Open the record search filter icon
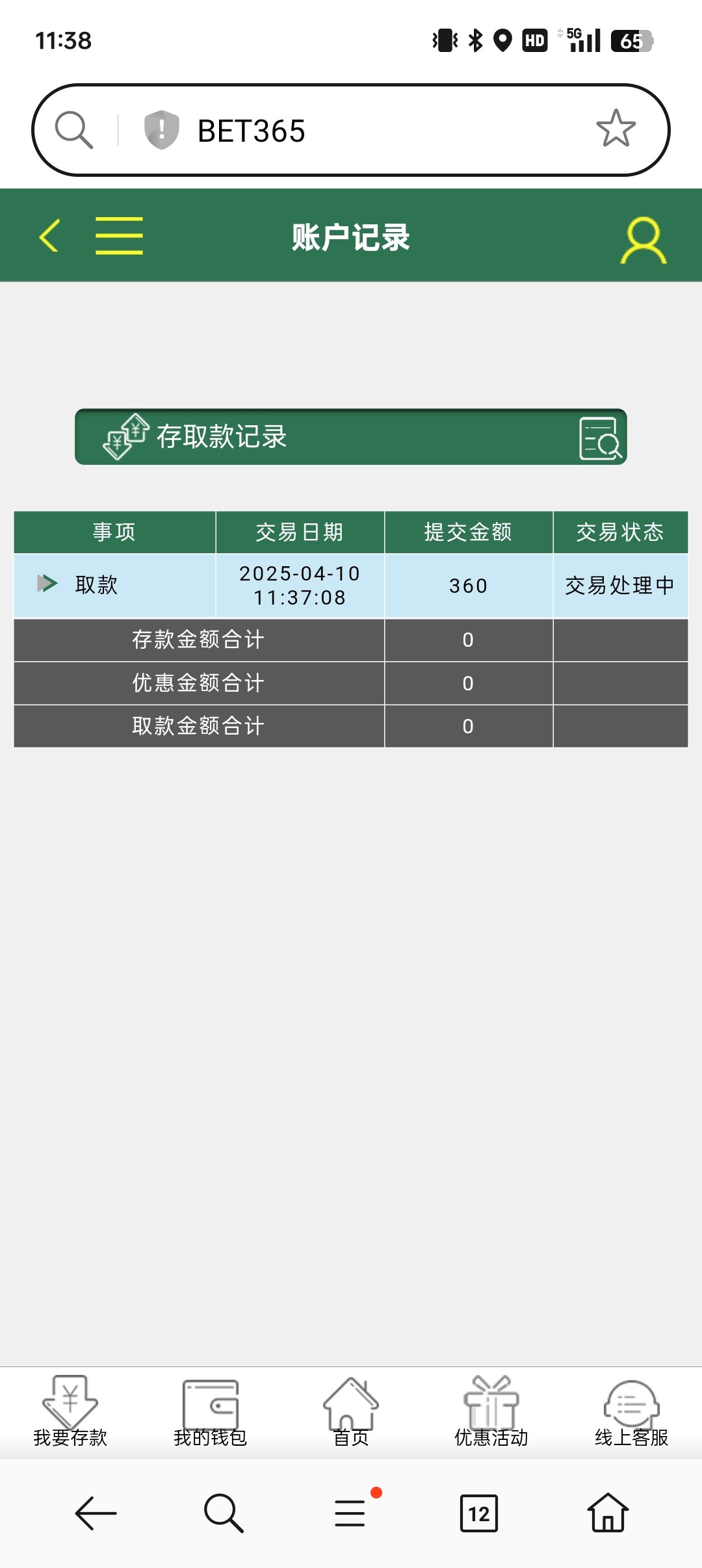This screenshot has width=702, height=1568. (599, 439)
